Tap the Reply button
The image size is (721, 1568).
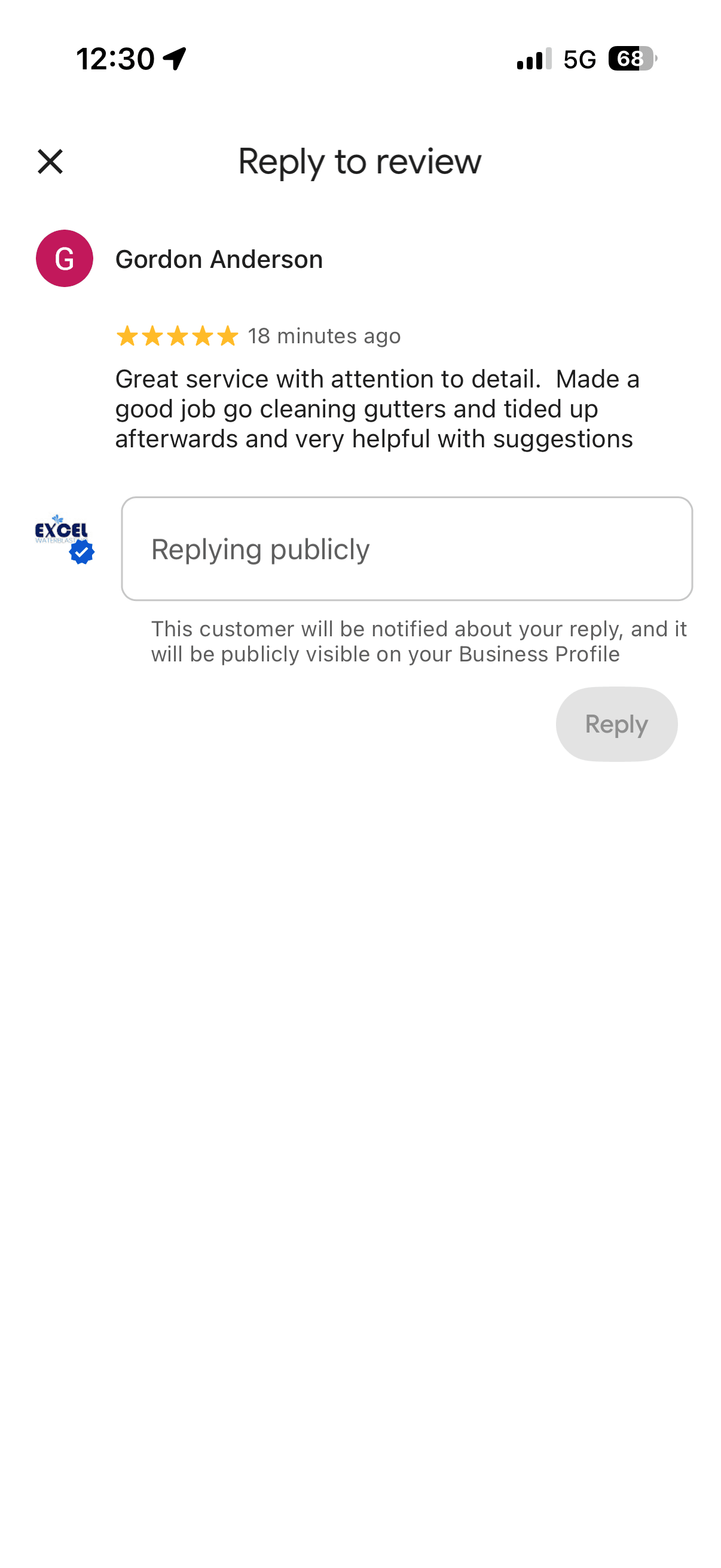click(616, 724)
